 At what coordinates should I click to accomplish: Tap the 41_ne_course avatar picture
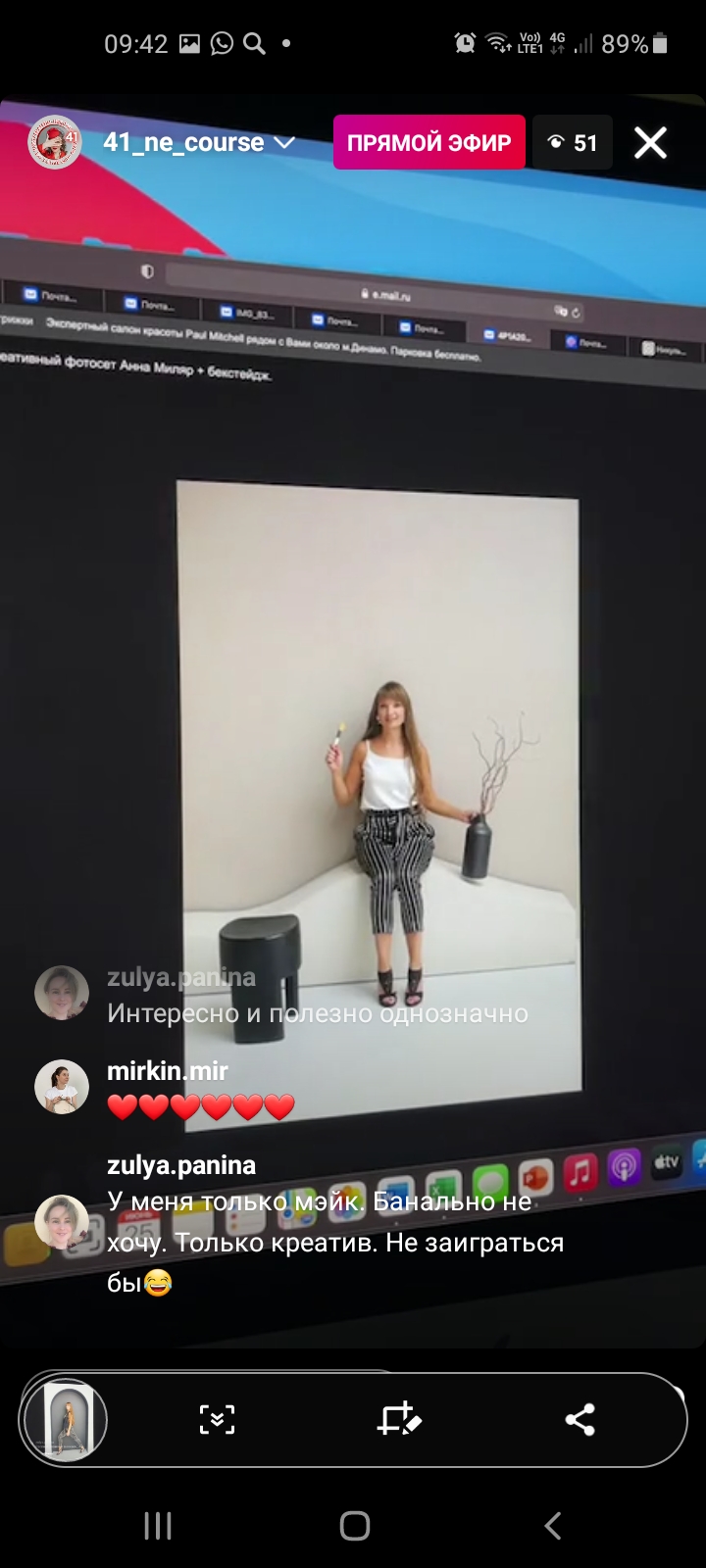(x=55, y=142)
